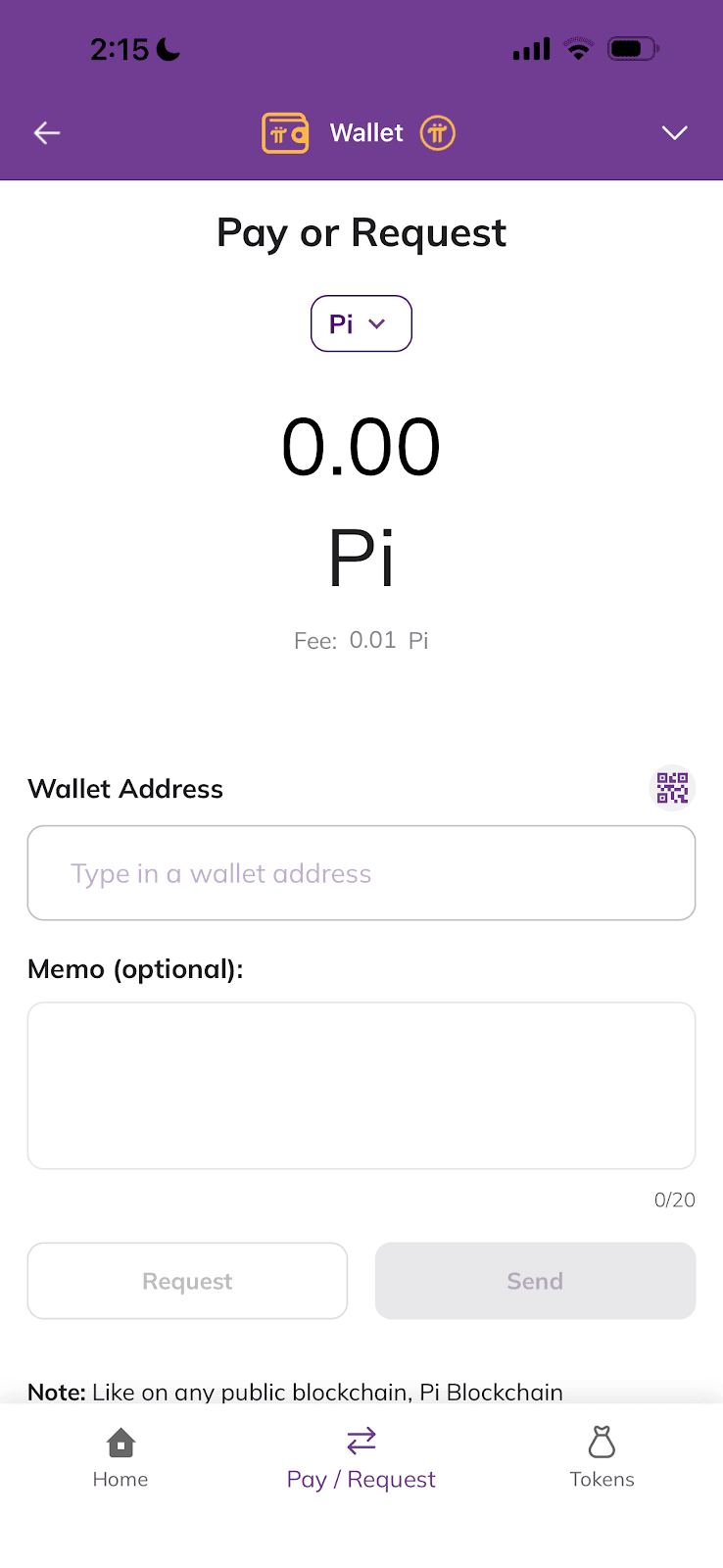Tap the Request button
723x1568 pixels.
[x=187, y=1281]
